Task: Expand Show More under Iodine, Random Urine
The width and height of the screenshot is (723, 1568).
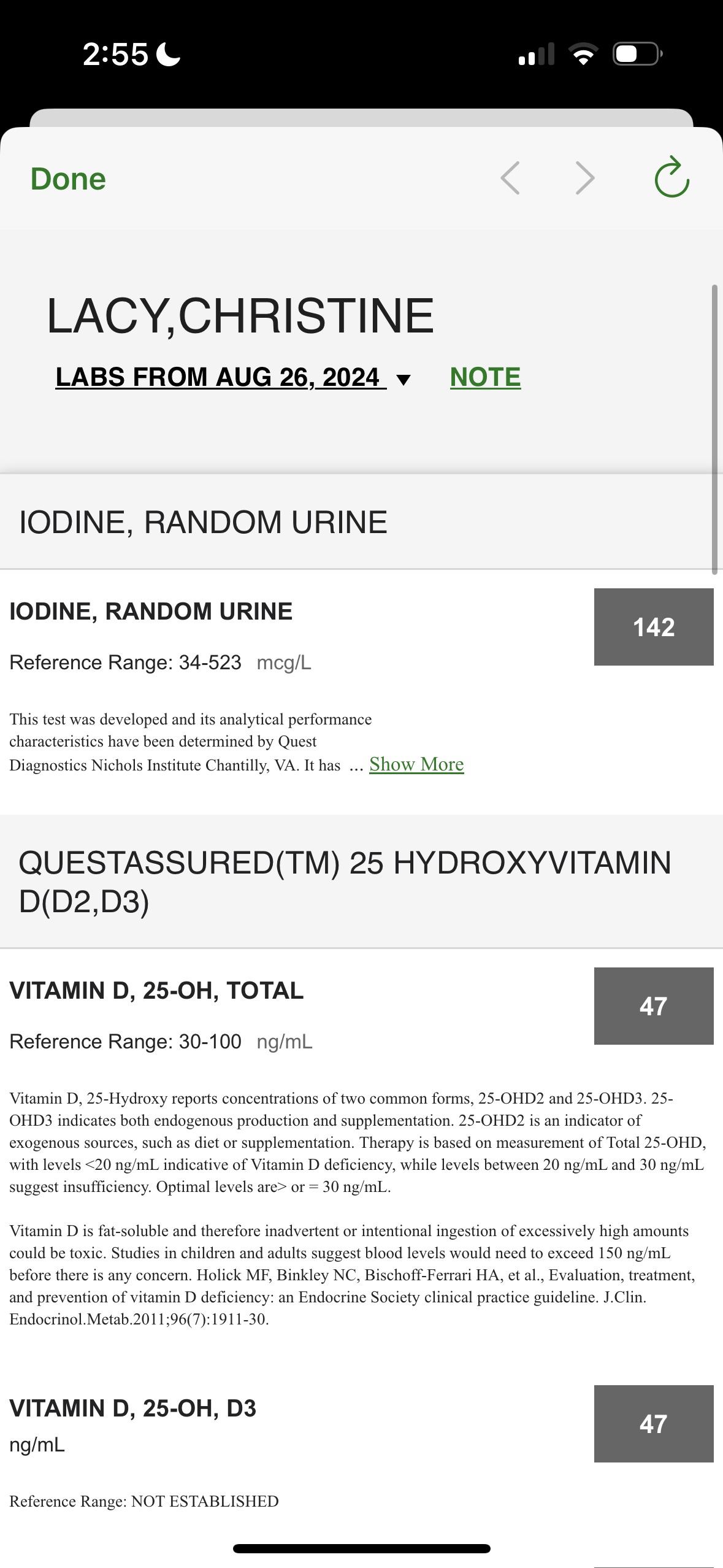Action: [416, 764]
